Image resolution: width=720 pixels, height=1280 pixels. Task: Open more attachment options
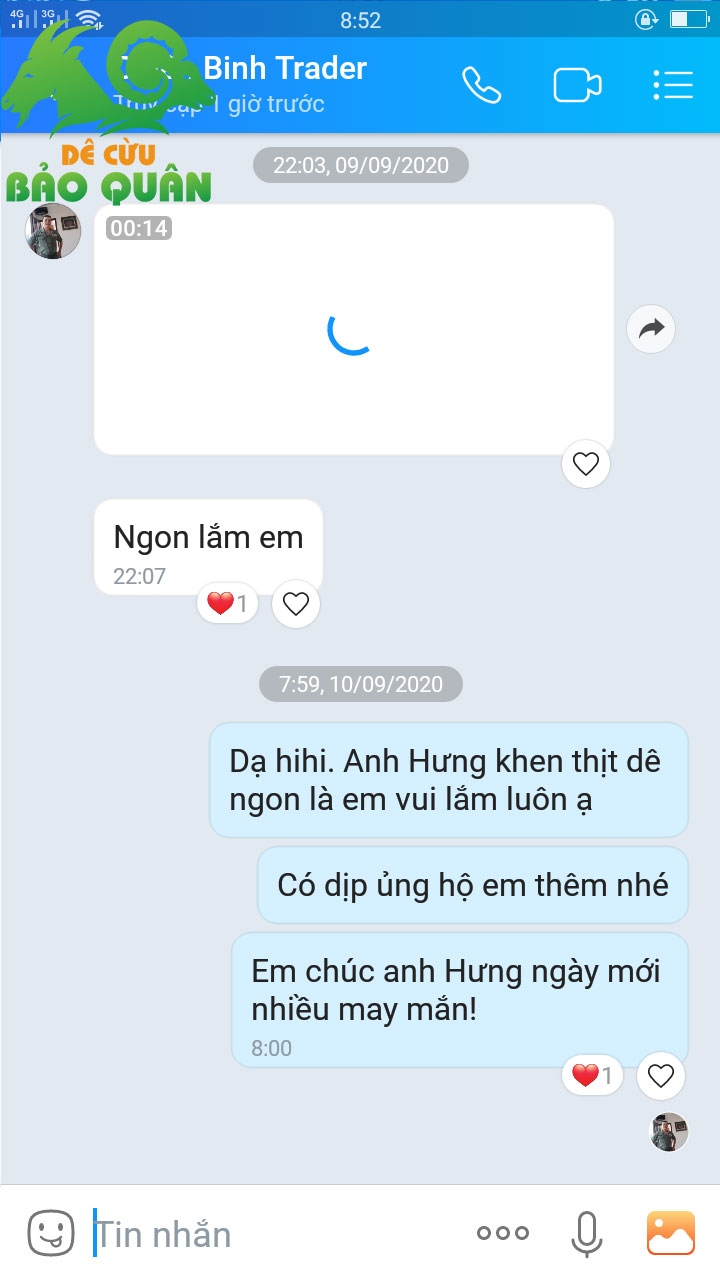coord(503,1234)
